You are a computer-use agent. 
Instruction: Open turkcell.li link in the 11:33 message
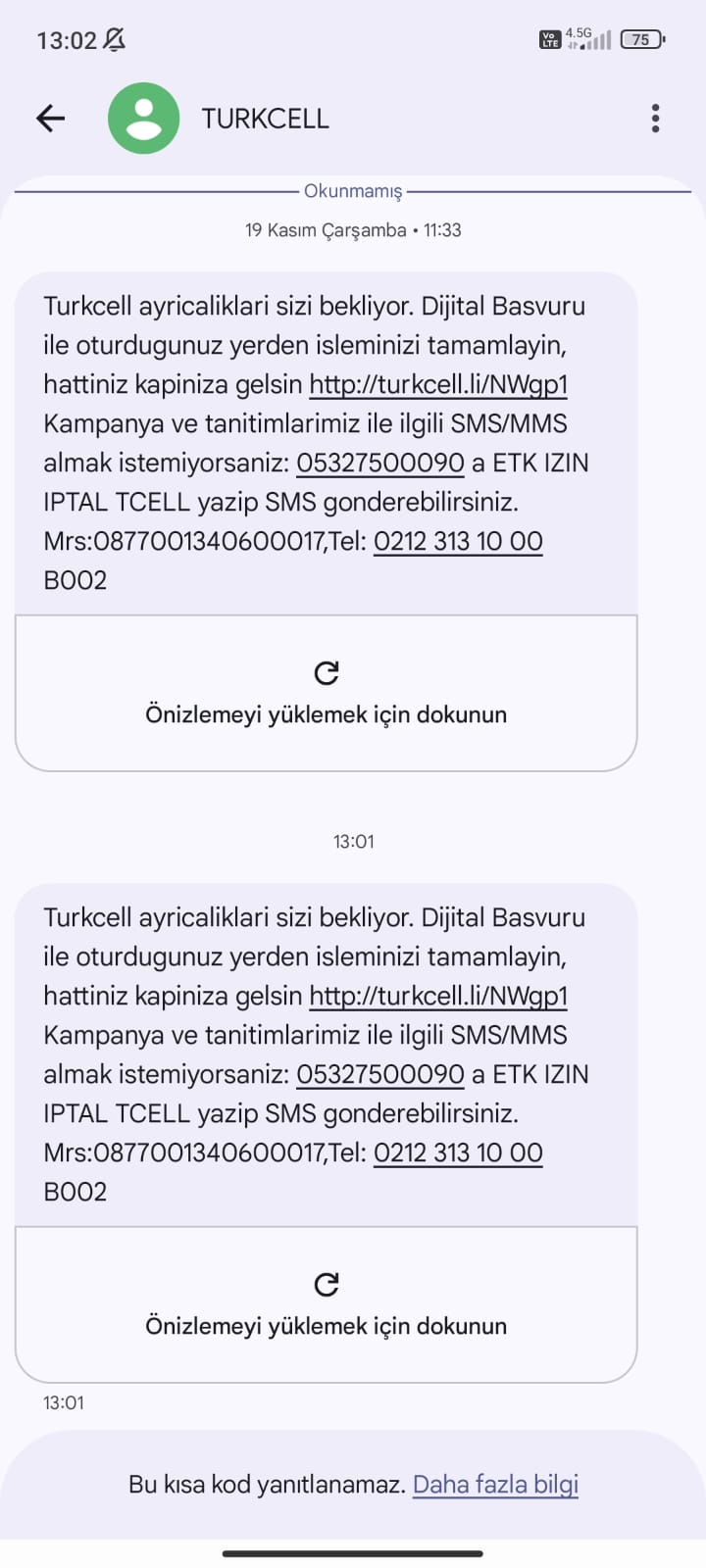coord(438,384)
